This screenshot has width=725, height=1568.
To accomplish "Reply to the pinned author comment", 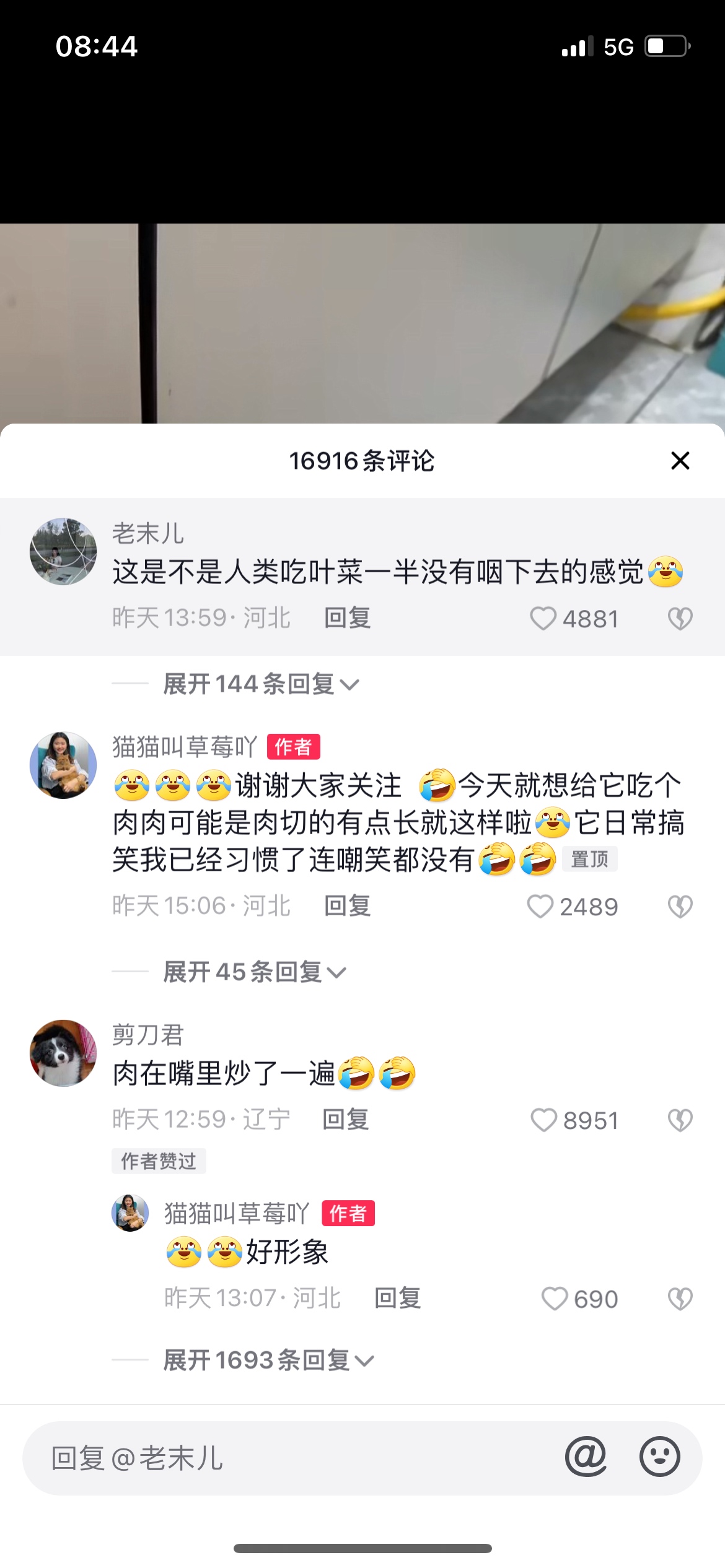I will [347, 906].
